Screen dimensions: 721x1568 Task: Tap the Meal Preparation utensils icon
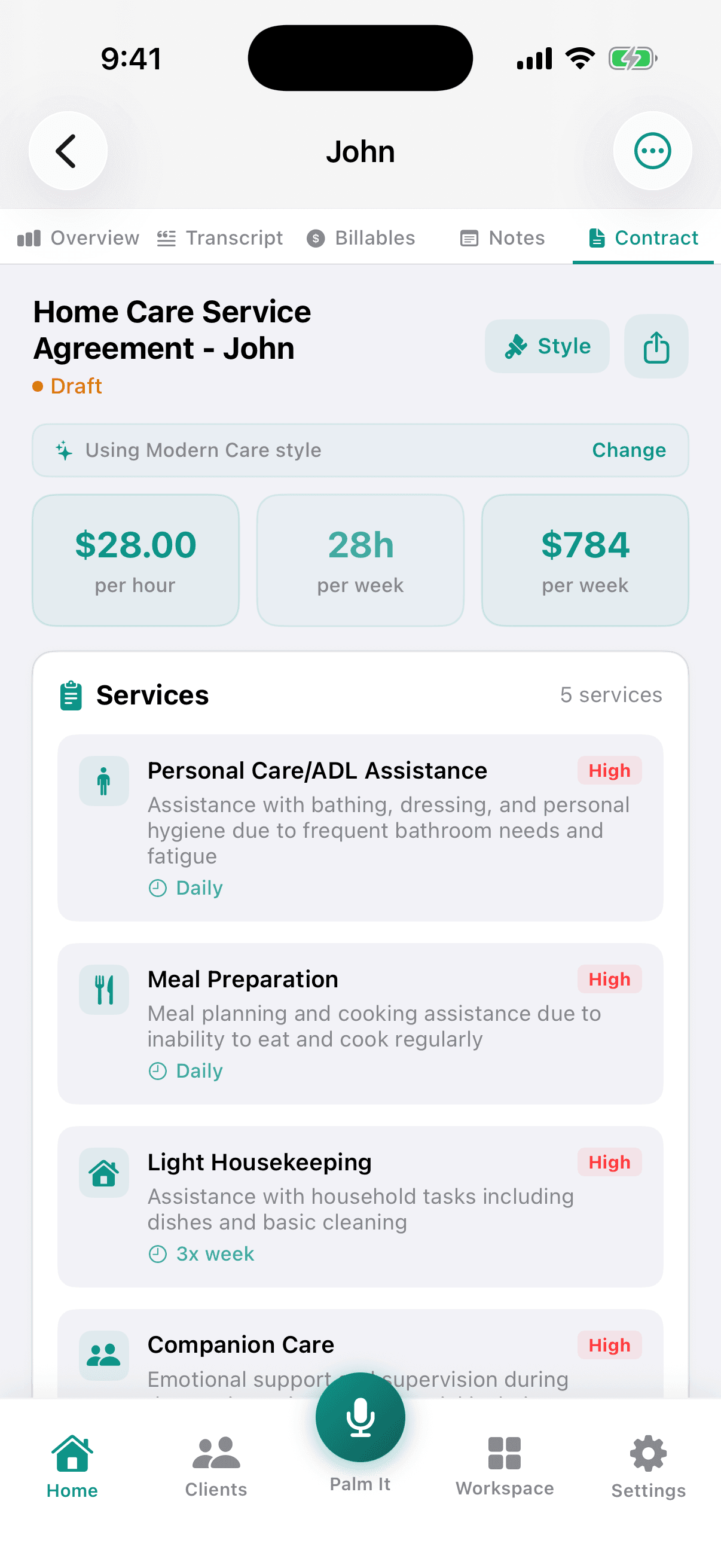tap(103, 989)
